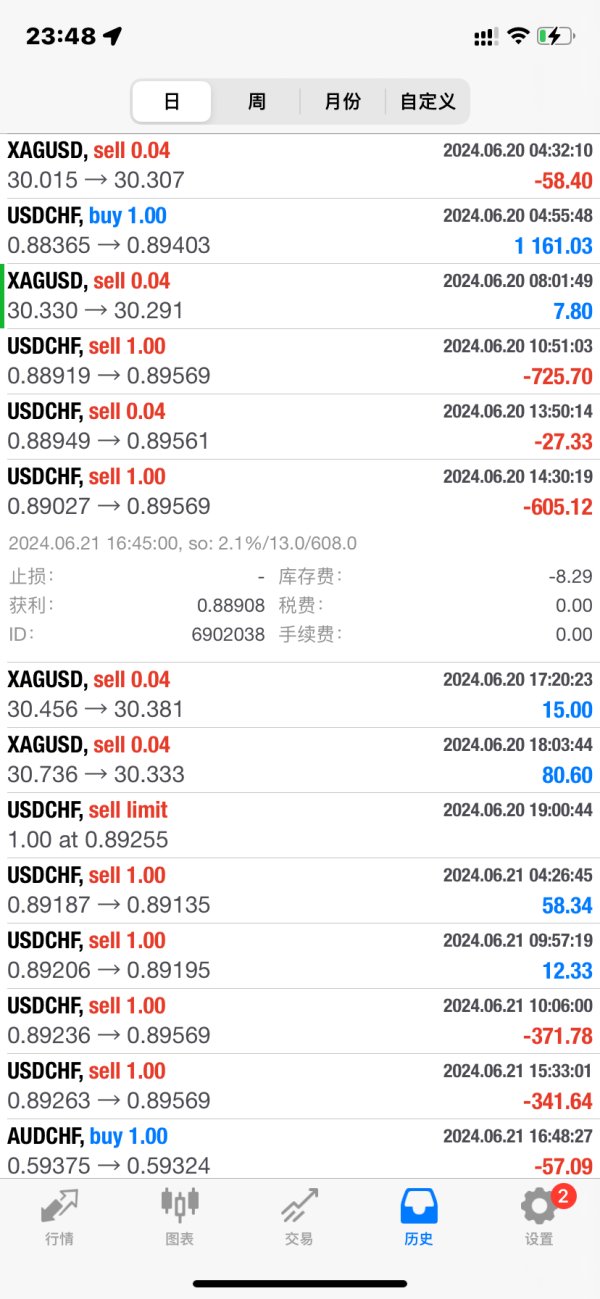
Task: Open 设置 settings with badge
Action: (x=539, y=1216)
